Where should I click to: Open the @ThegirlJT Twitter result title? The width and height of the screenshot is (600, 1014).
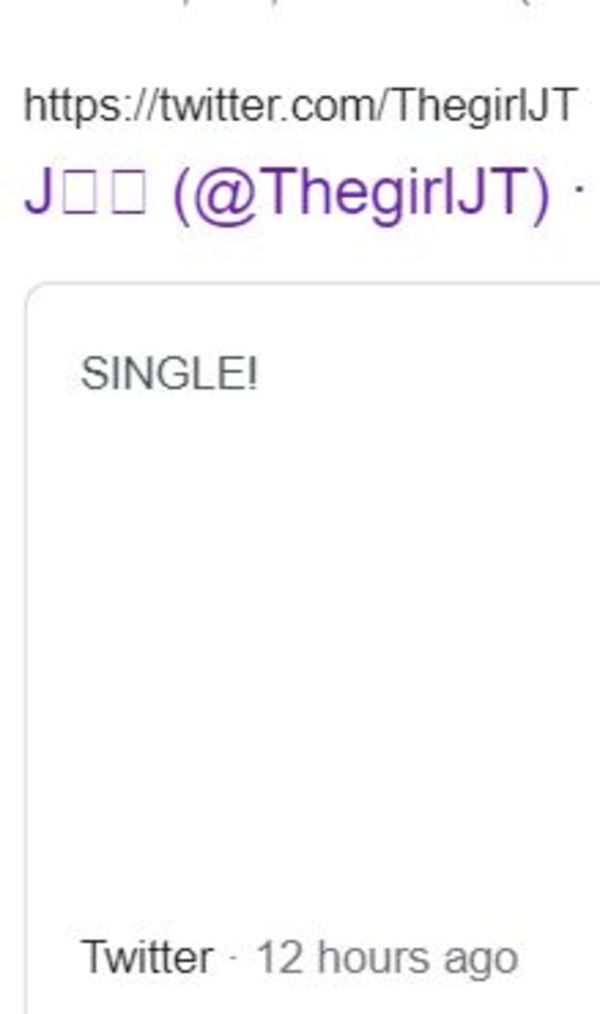coord(304,194)
